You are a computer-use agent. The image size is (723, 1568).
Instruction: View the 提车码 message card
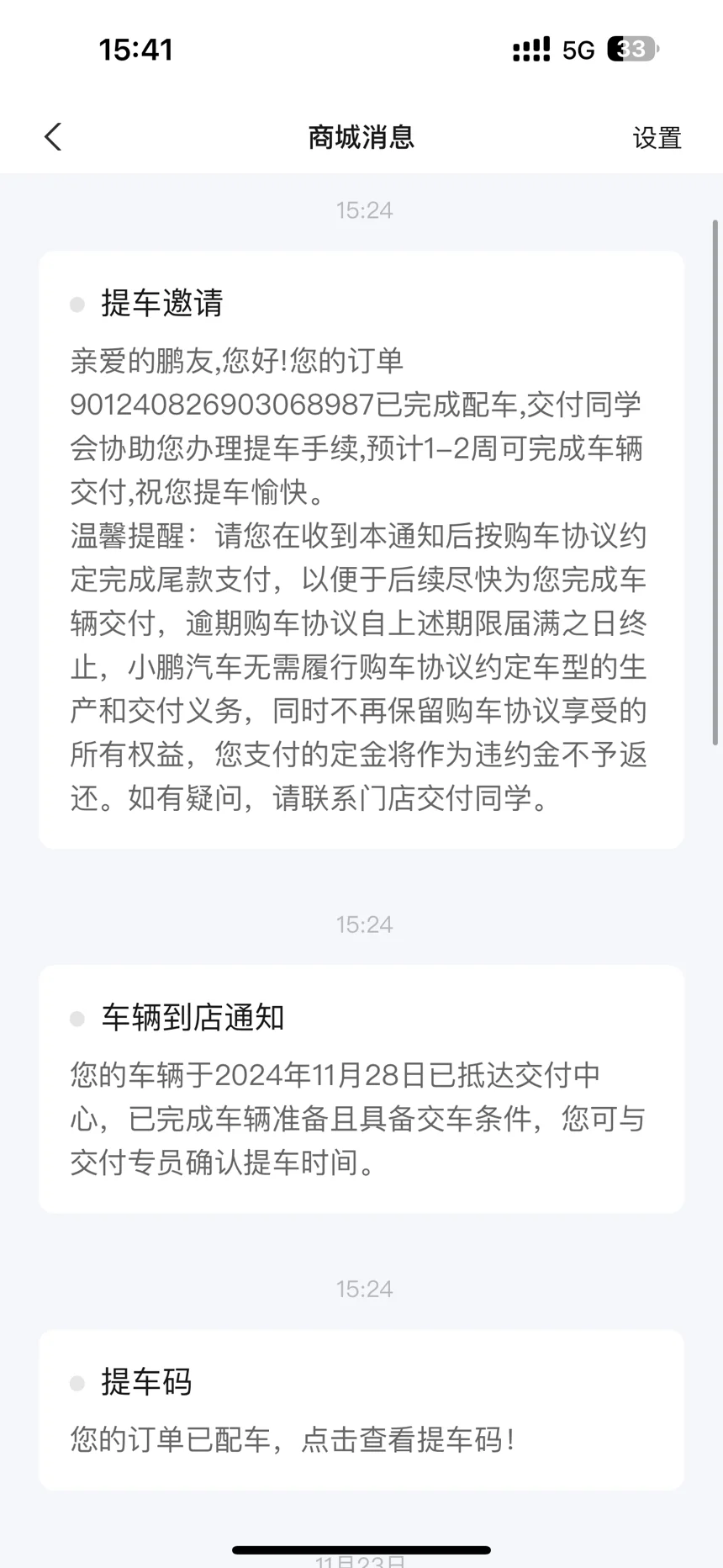coord(361,1410)
